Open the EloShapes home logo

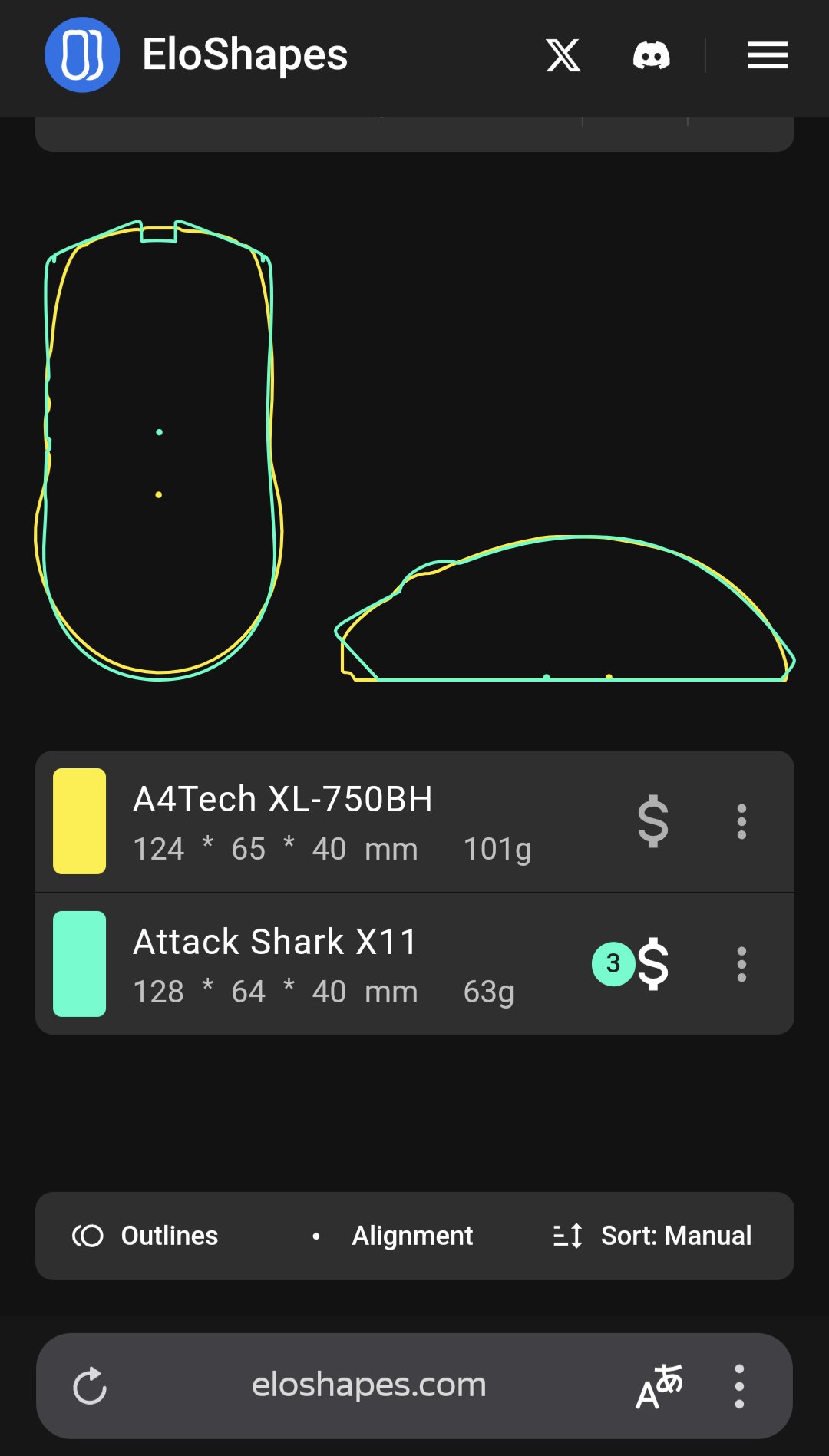(x=196, y=55)
